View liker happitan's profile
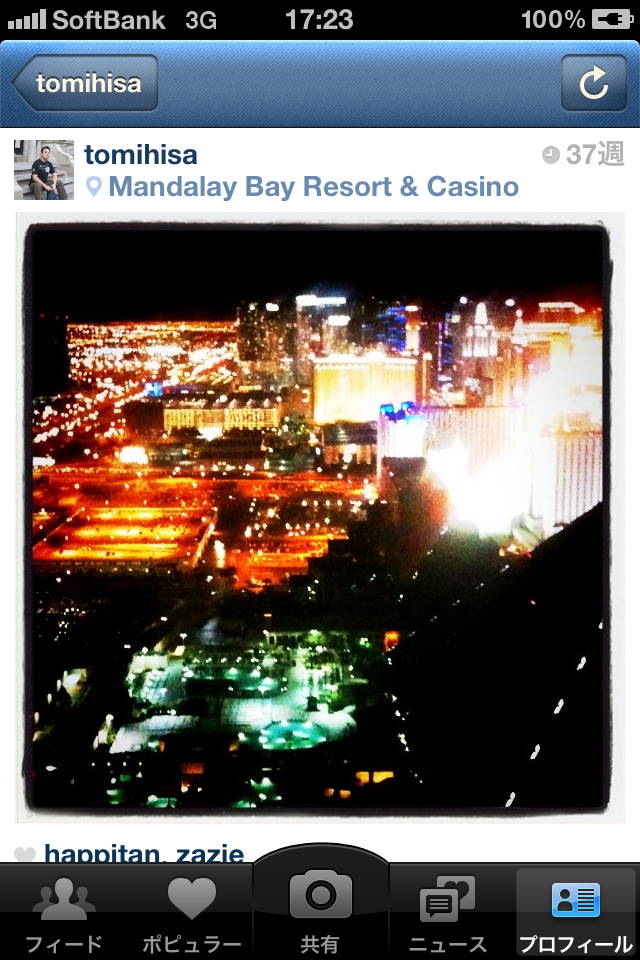This screenshot has width=640, height=960. click(102, 854)
